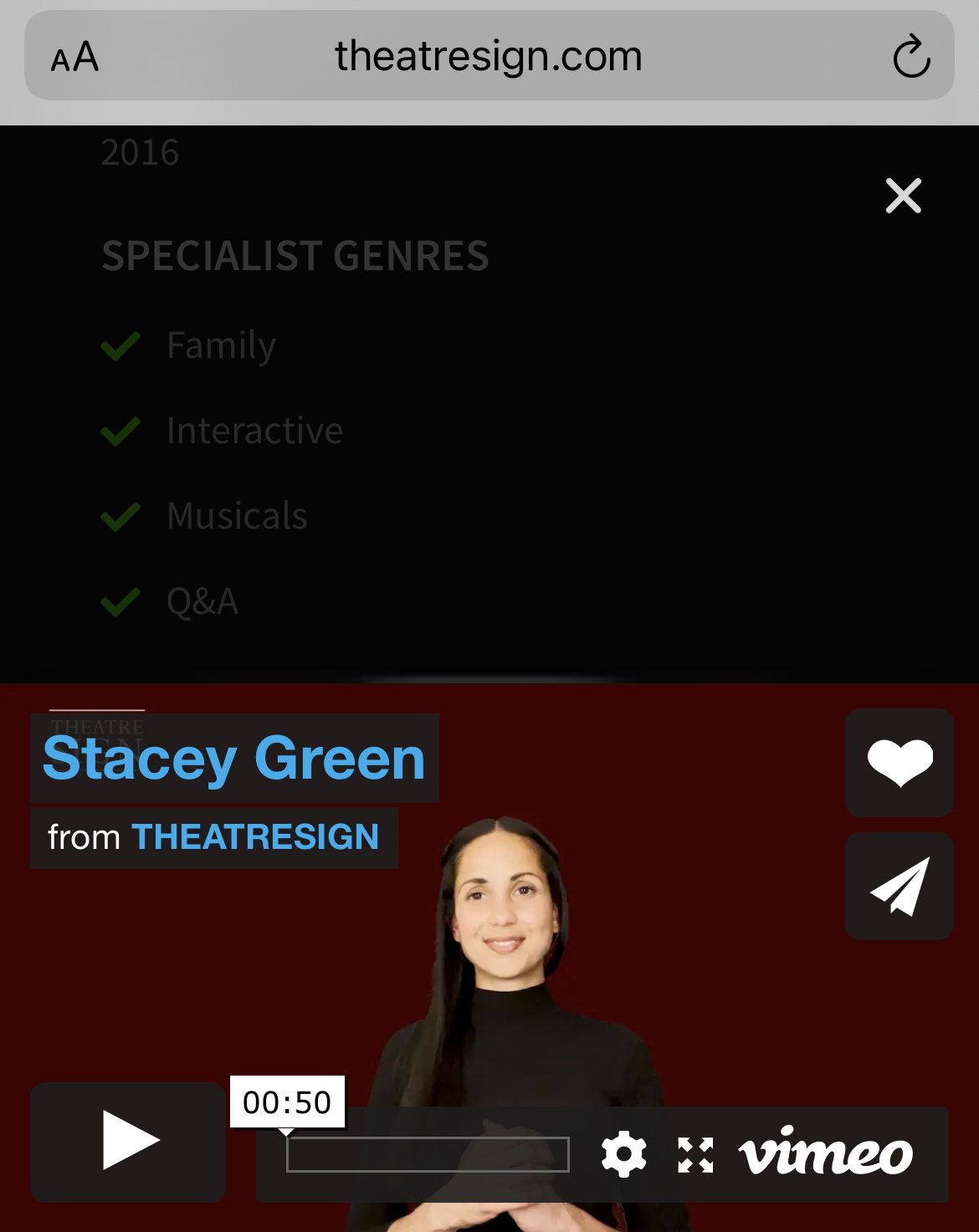This screenshot has width=979, height=1232.
Task: Like the video with the heart icon
Action: click(x=899, y=762)
